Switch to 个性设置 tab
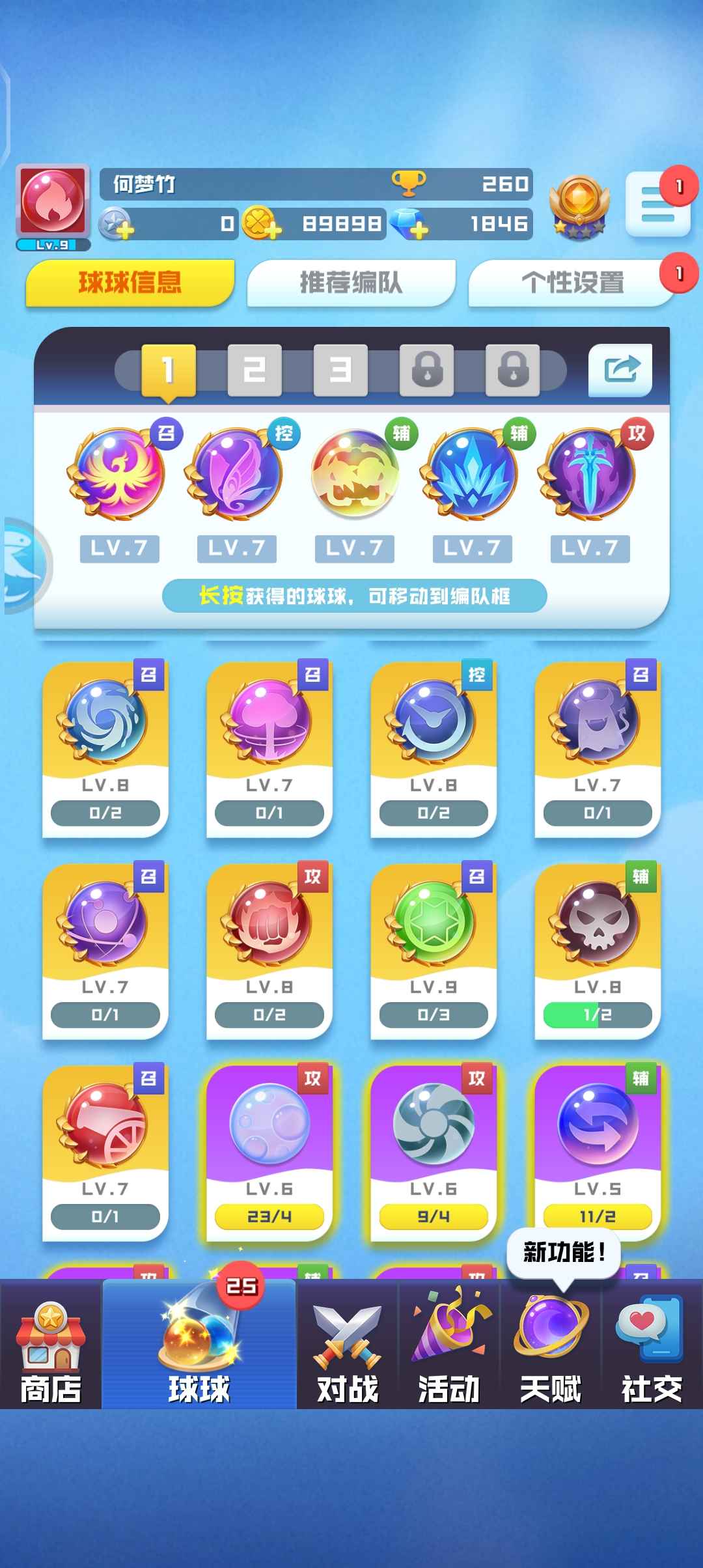Viewport: 703px width, 1568px height. point(572,283)
